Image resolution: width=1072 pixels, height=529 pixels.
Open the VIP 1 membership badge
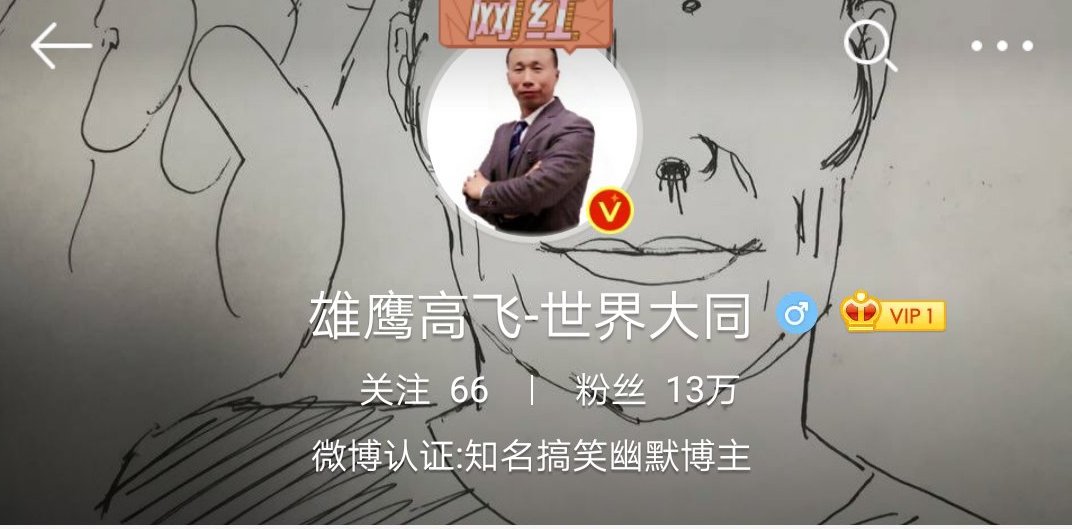[893, 314]
